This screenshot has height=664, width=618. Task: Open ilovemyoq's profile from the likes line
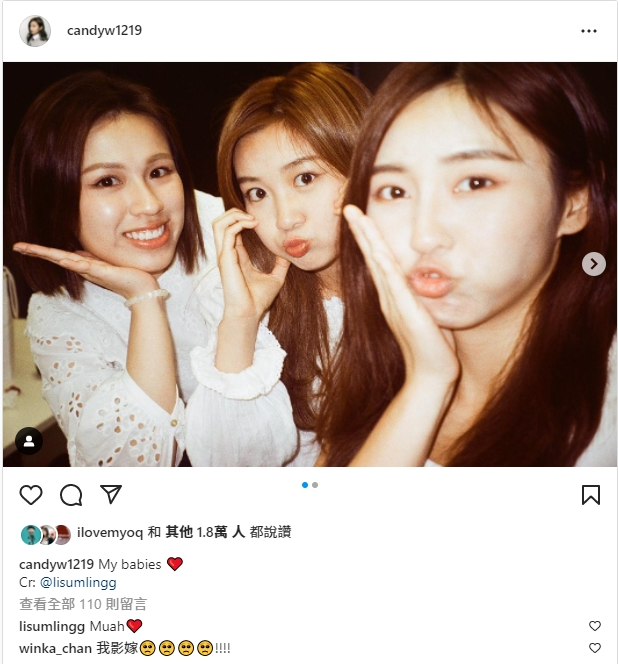[x=110, y=533]
